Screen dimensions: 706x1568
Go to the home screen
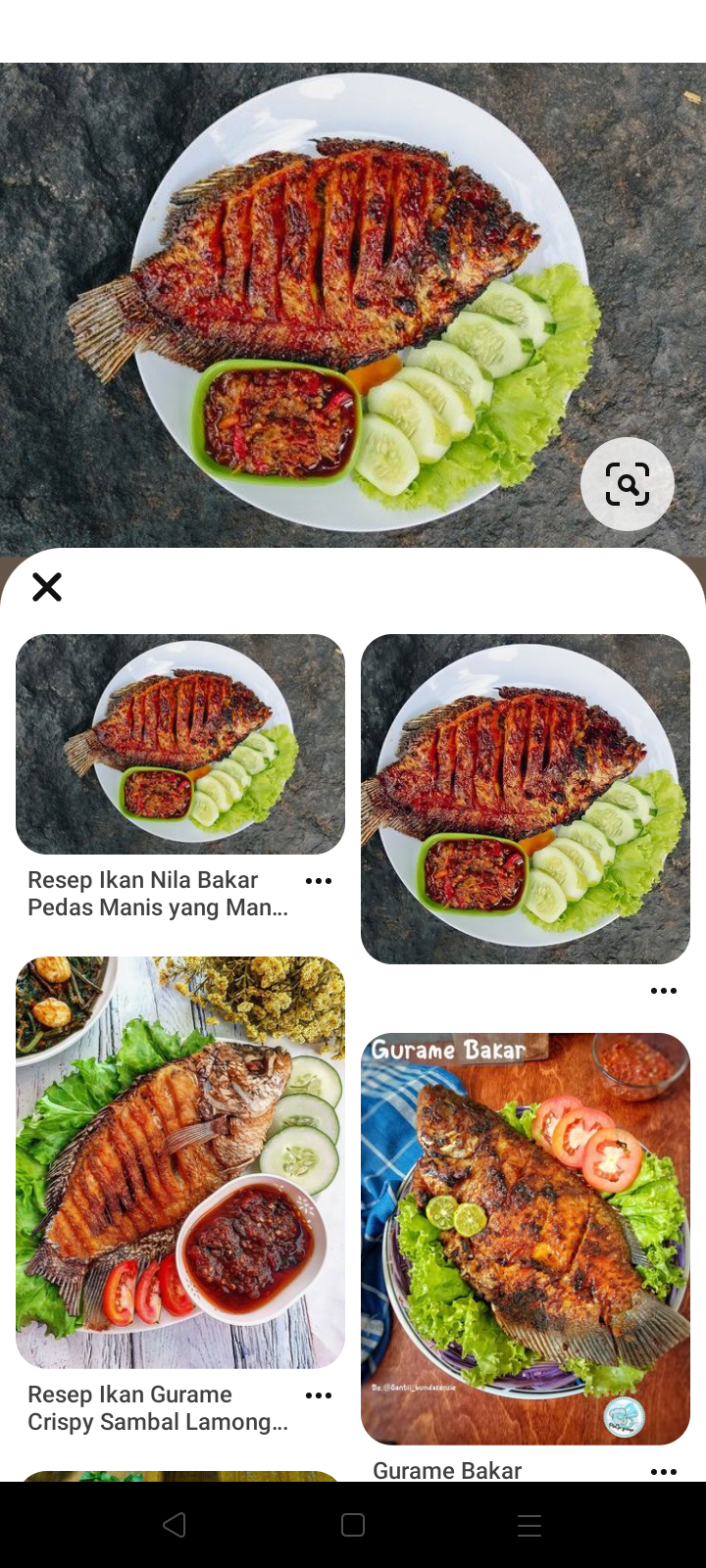point(353,1525)
